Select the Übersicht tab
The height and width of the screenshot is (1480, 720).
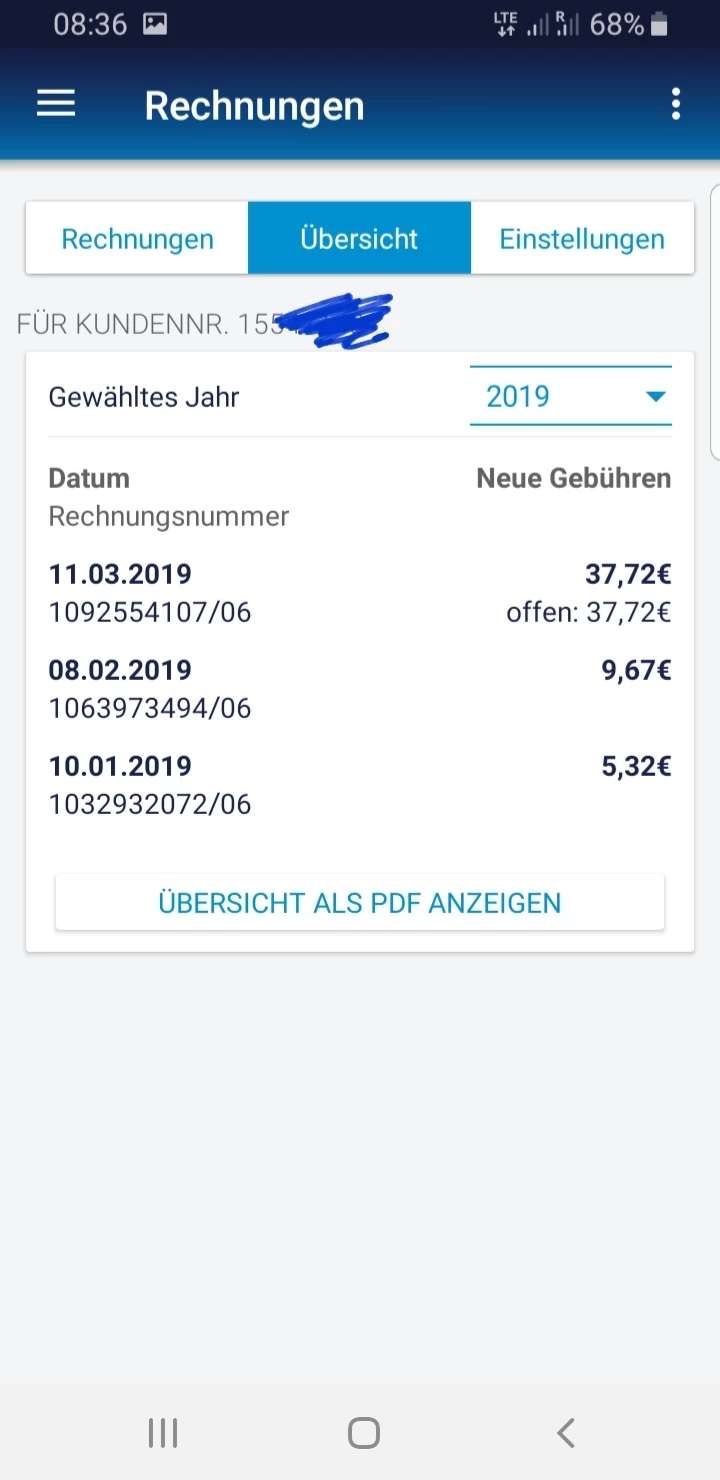pyautogui.click(x=359, y=239)
